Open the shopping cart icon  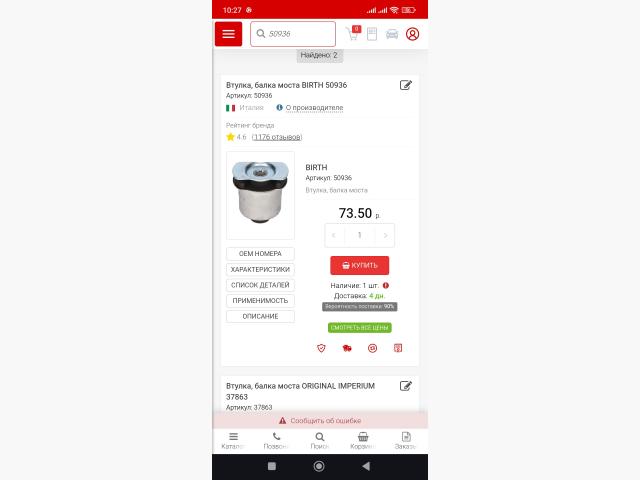click(x=353, y=34)
